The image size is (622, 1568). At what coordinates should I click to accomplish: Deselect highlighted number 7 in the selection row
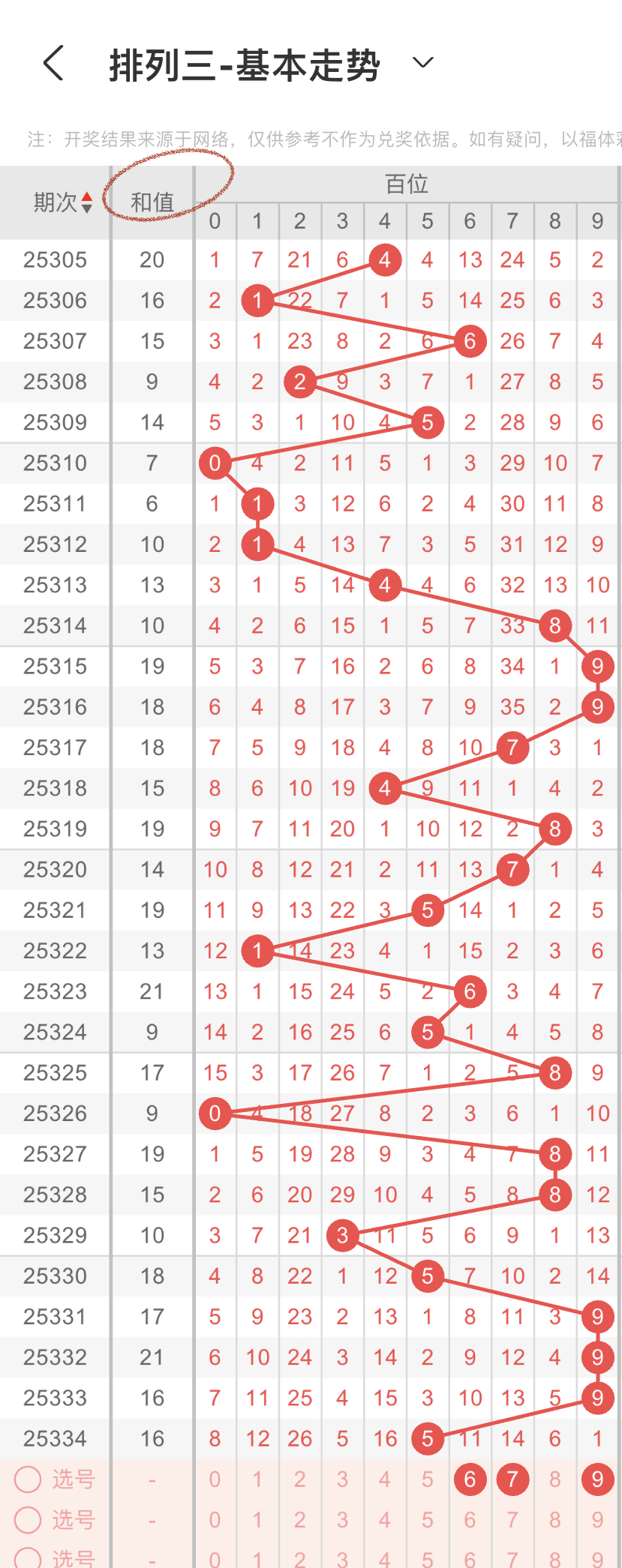coord(512,1480)
